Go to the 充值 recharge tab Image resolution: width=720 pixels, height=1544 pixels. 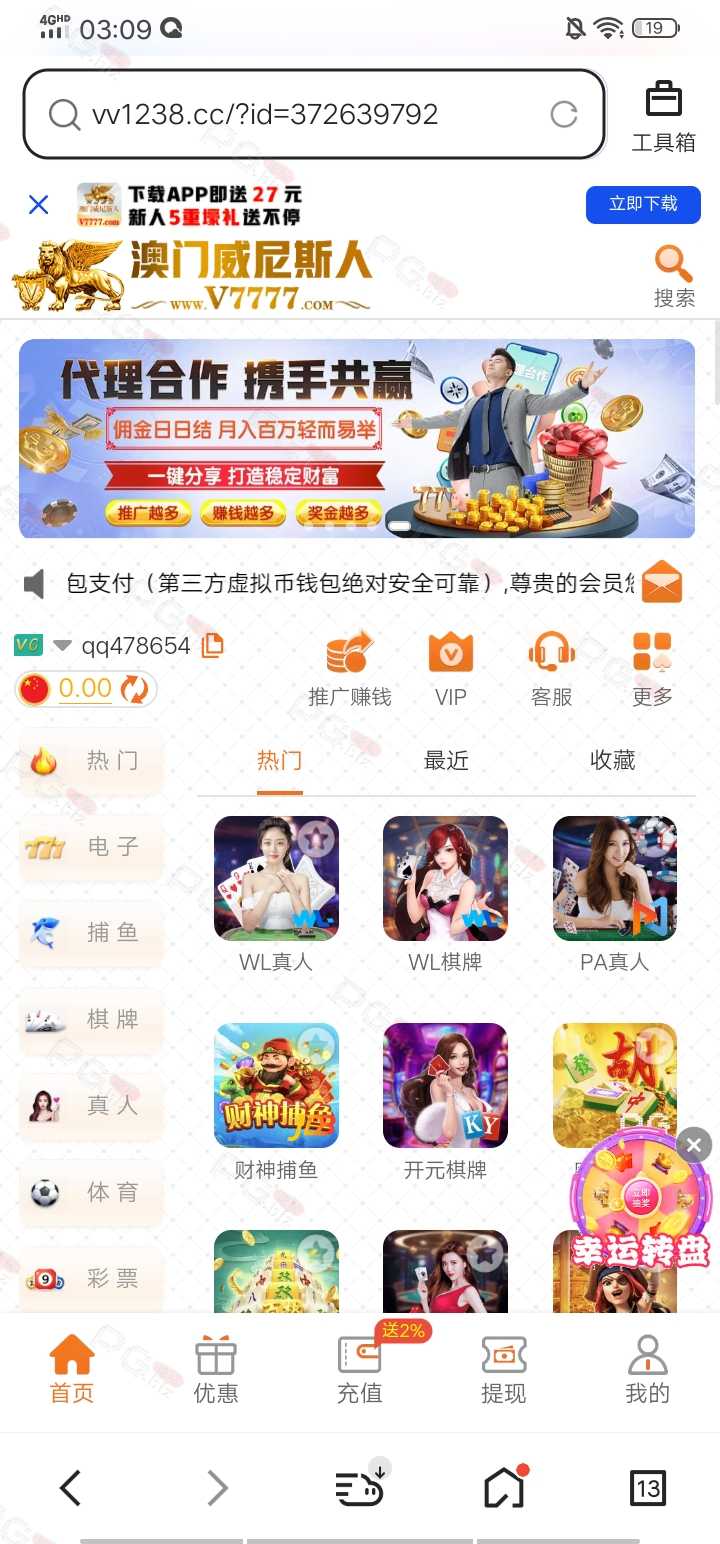(x=360, y=1370)
